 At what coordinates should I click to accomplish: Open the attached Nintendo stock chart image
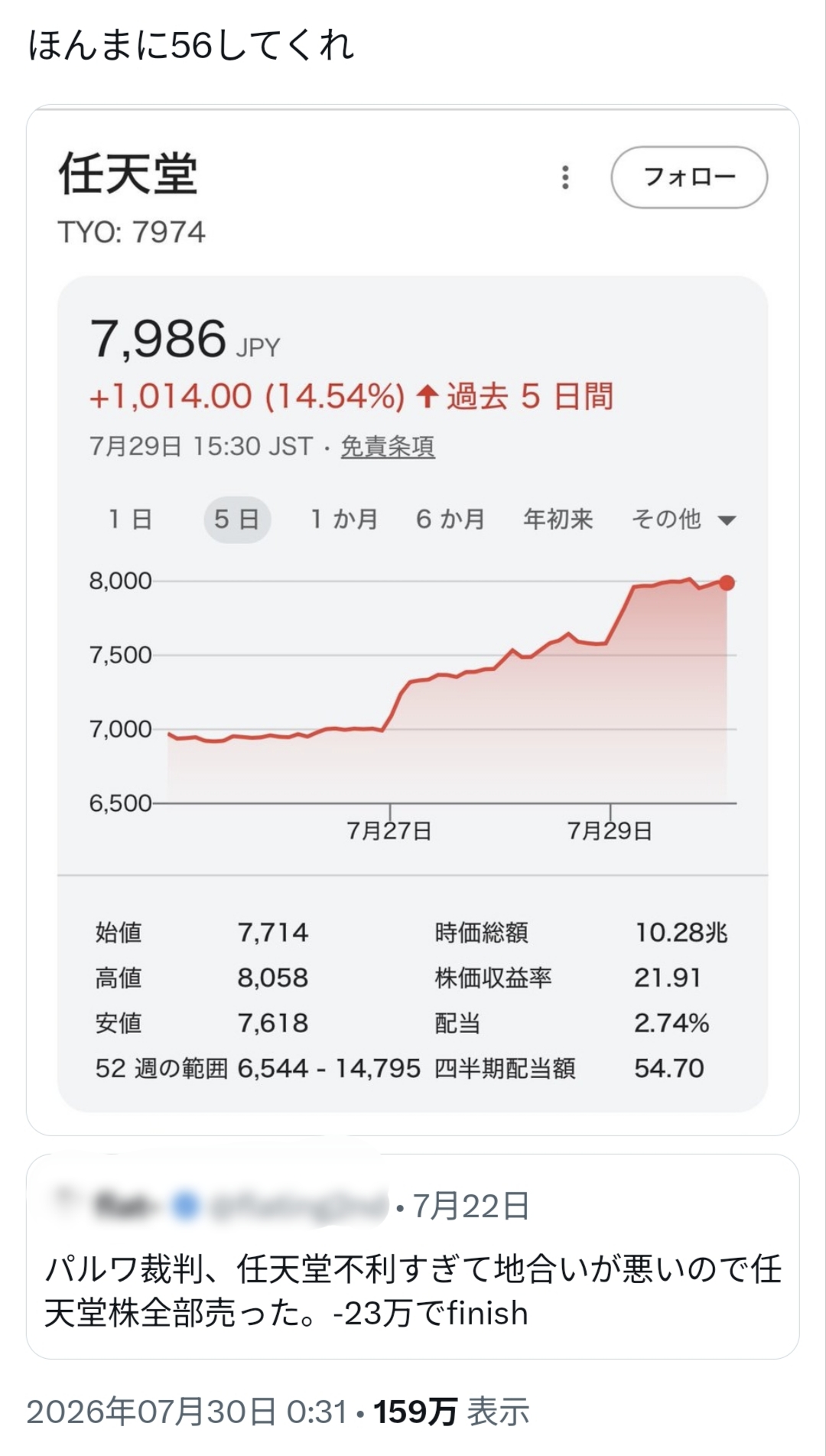tap(413, 620)
